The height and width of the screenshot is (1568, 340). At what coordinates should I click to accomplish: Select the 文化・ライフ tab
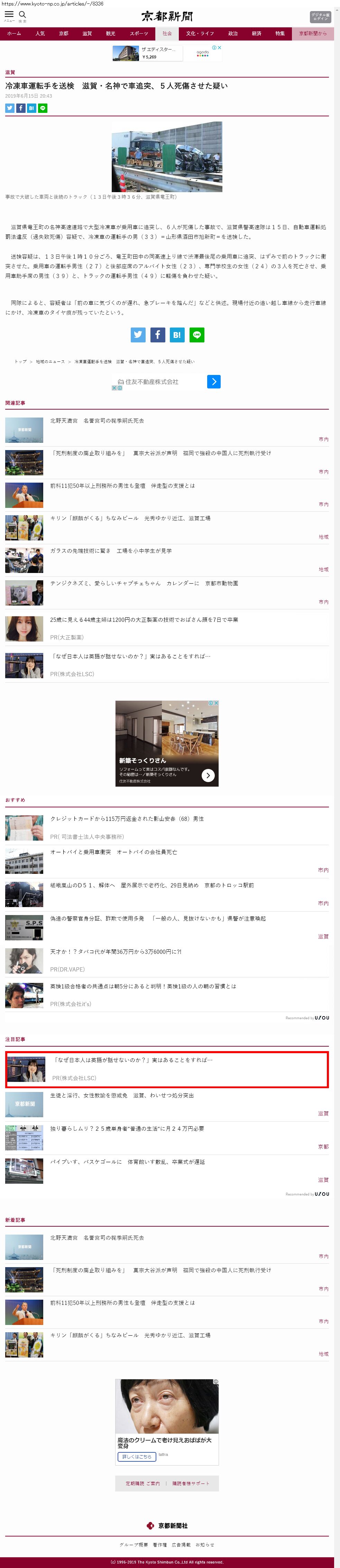(200, 34)
